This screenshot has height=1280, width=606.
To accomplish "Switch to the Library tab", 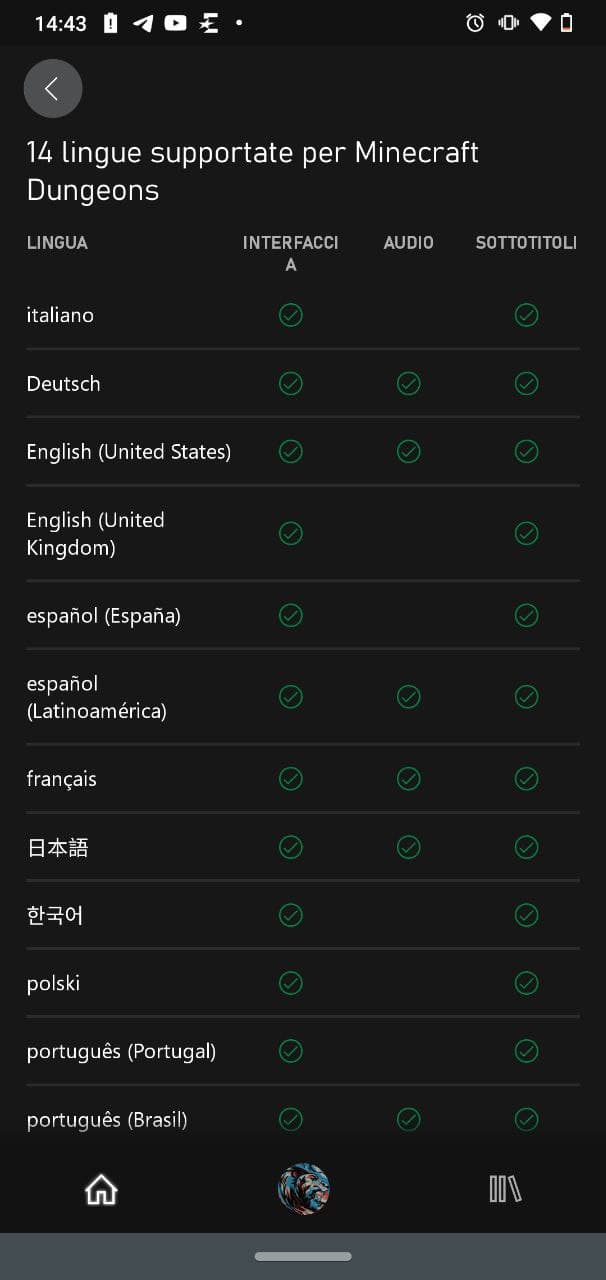I will 505,1189.
